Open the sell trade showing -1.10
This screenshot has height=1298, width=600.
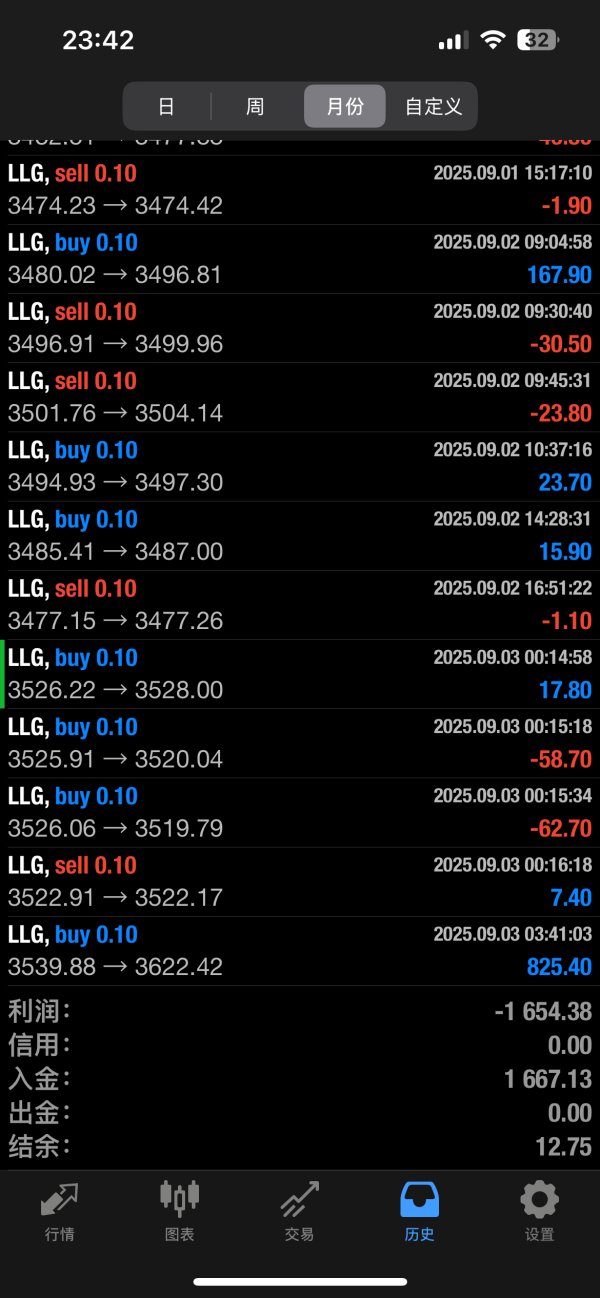300,605
